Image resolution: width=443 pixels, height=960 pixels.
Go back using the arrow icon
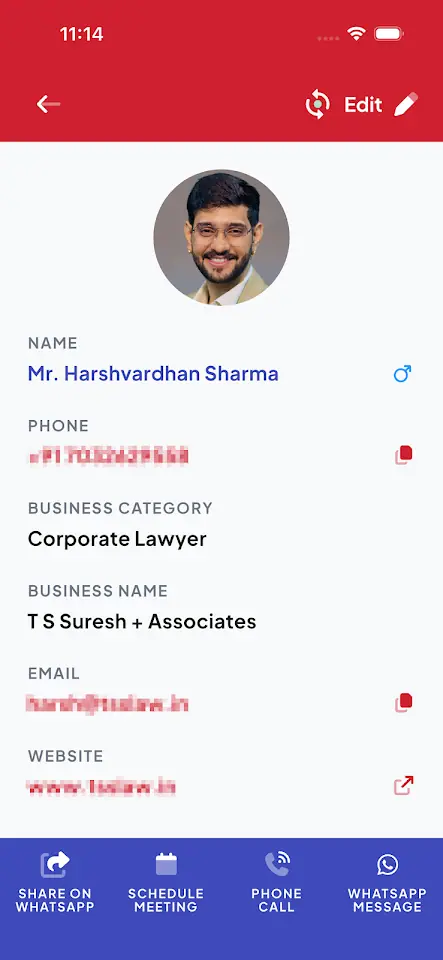coord(48,104)
